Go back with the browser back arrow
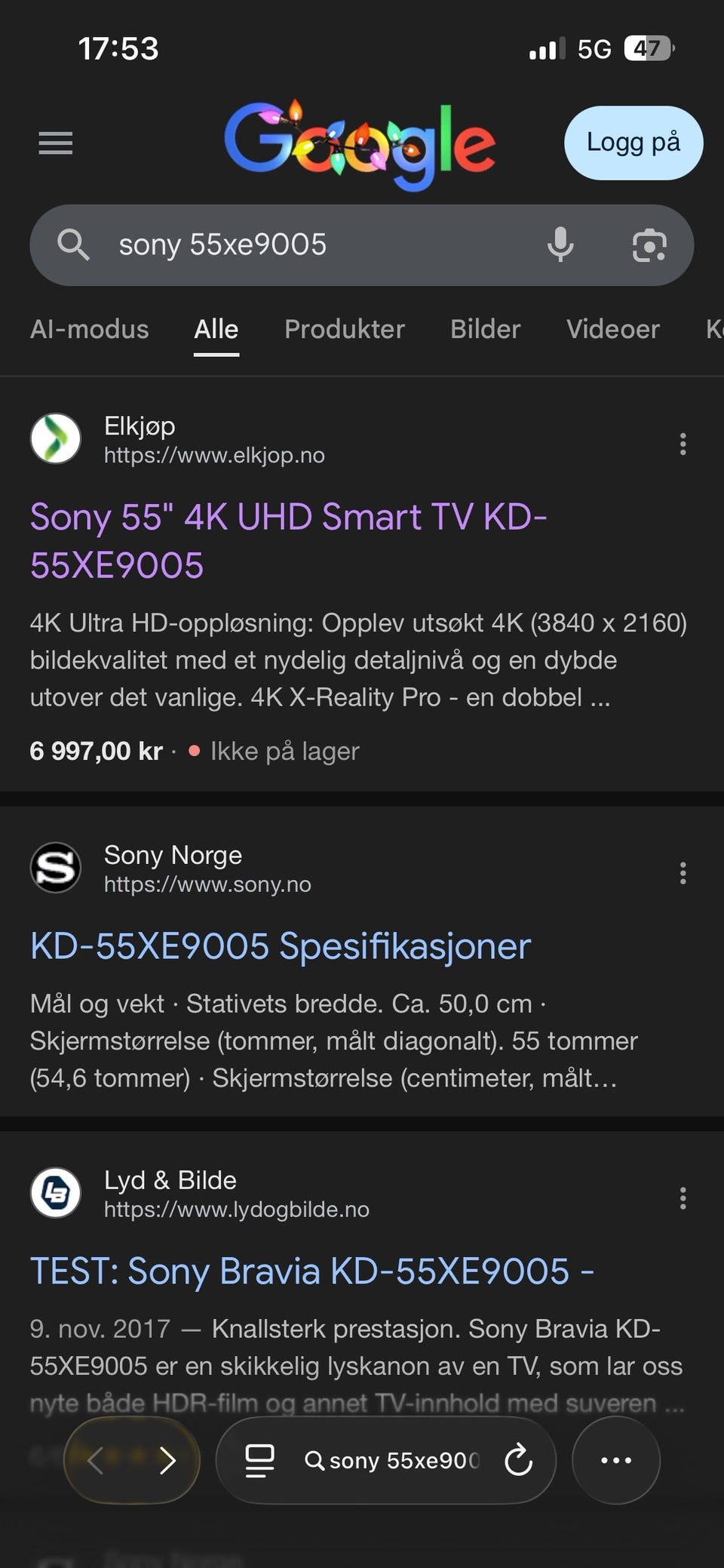 [x=95, y=1461]
